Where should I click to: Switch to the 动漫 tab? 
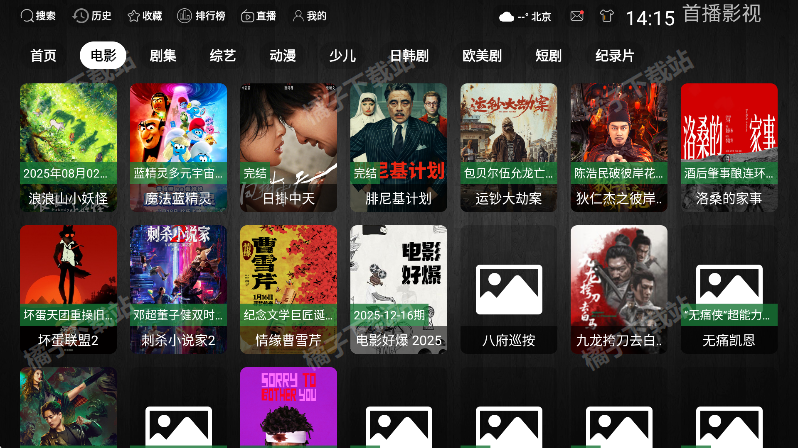pyautogui.click(x=283, y=56)
